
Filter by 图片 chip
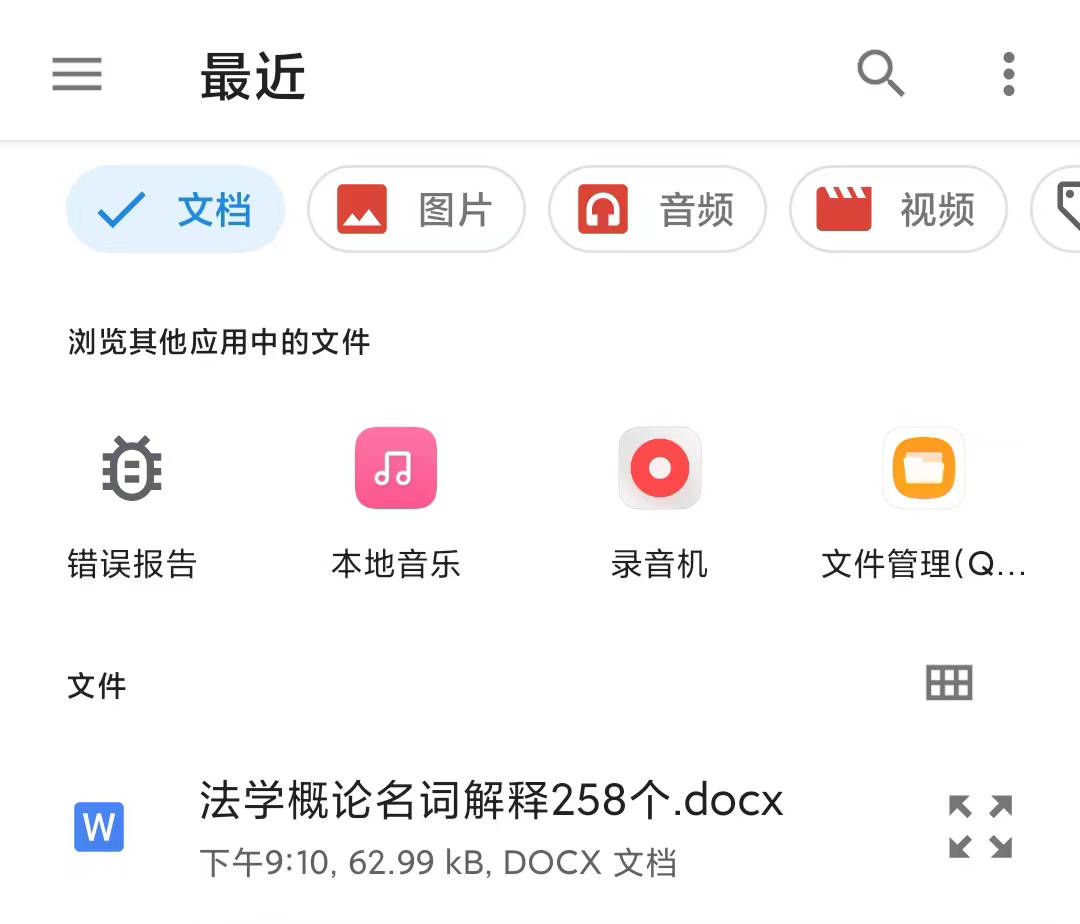[x=416, y=210]
